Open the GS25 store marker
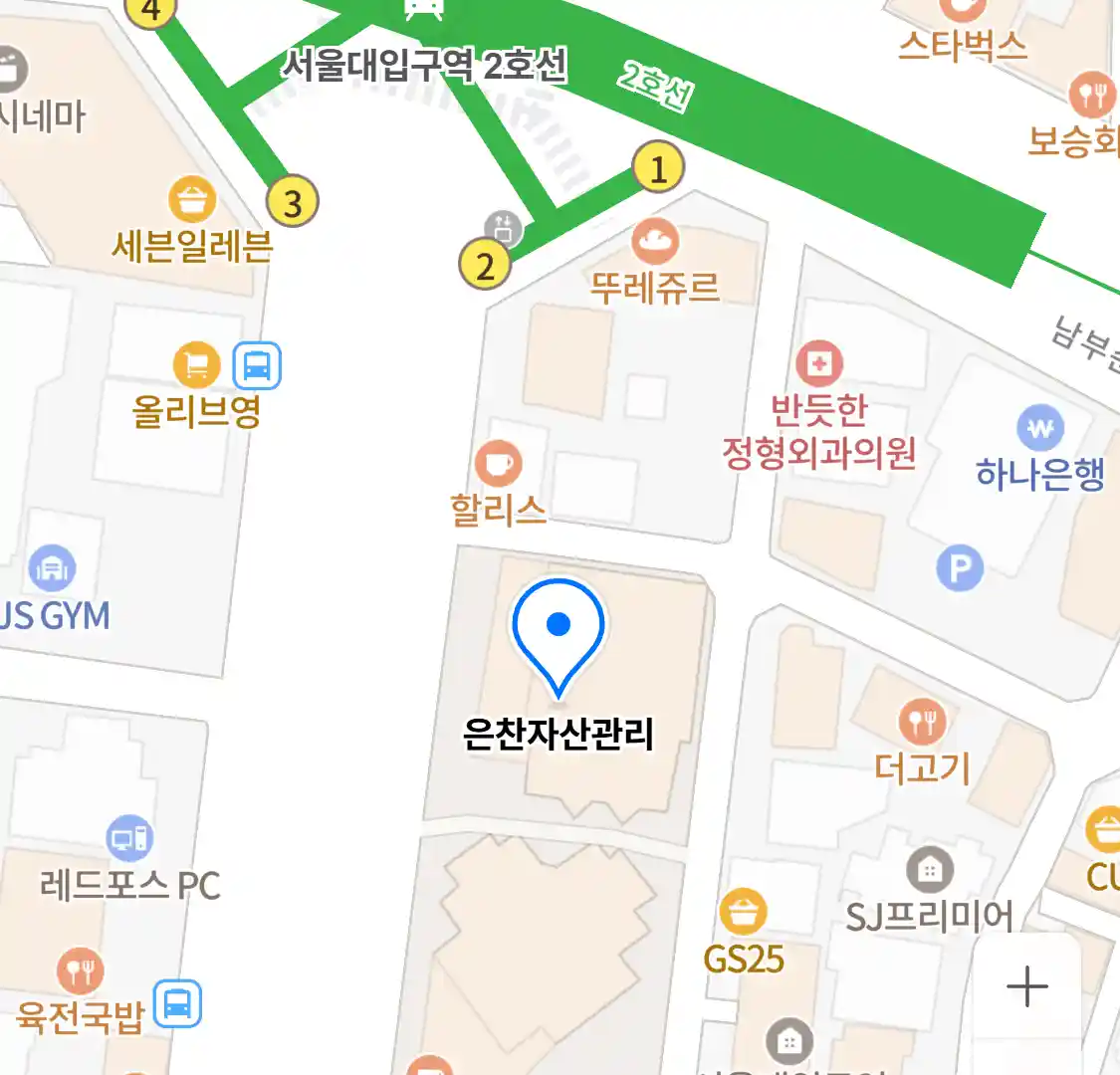Viewport: 1120px width, 1075px height. [x=743, y=912]
